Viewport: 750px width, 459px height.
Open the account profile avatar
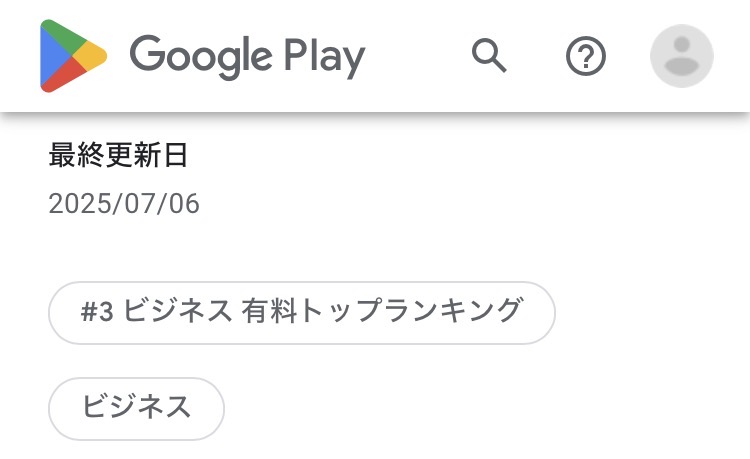click(x=681, y=57)
